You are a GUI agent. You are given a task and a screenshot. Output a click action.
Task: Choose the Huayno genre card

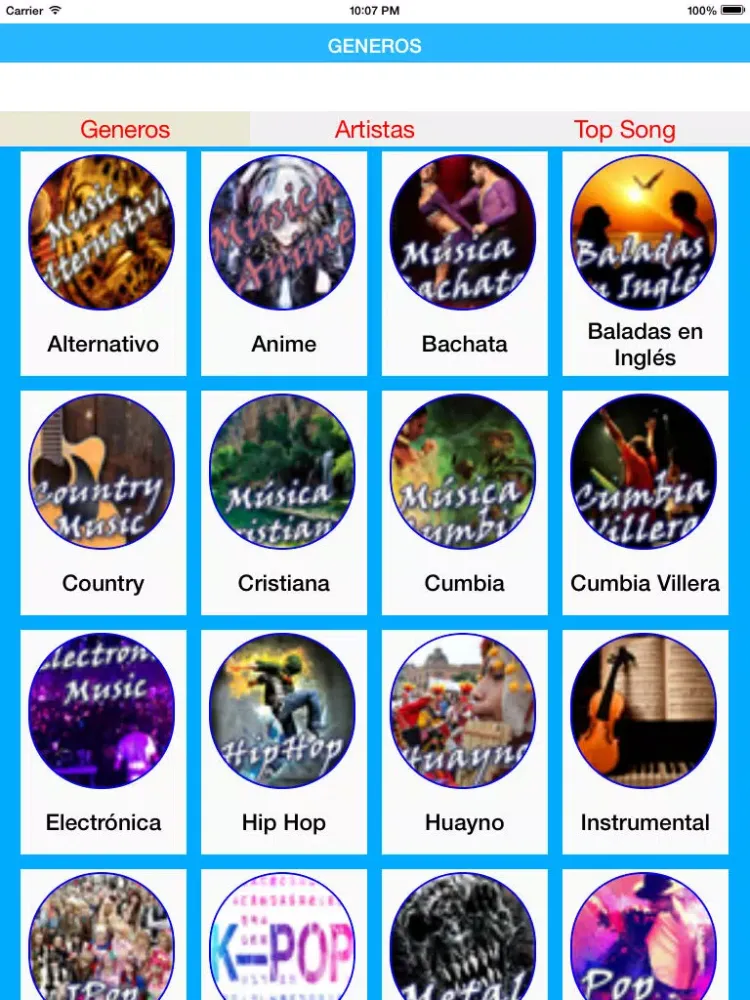(x=464, y=741)
